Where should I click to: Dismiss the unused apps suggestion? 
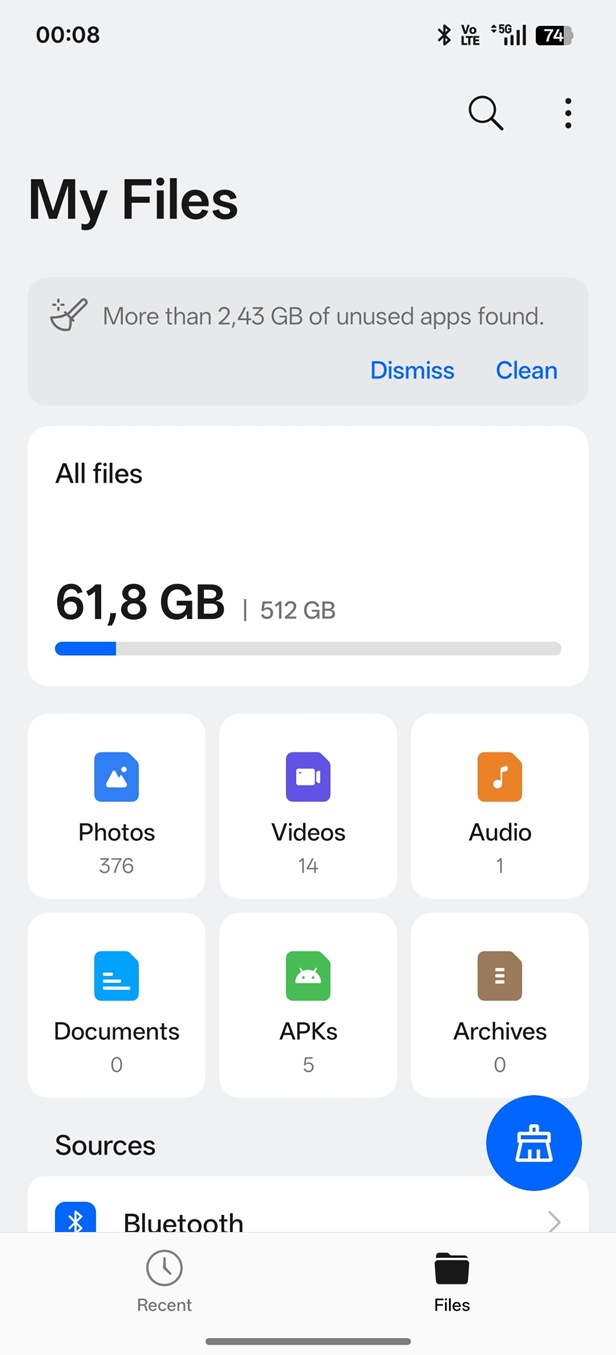pos(412,370)
